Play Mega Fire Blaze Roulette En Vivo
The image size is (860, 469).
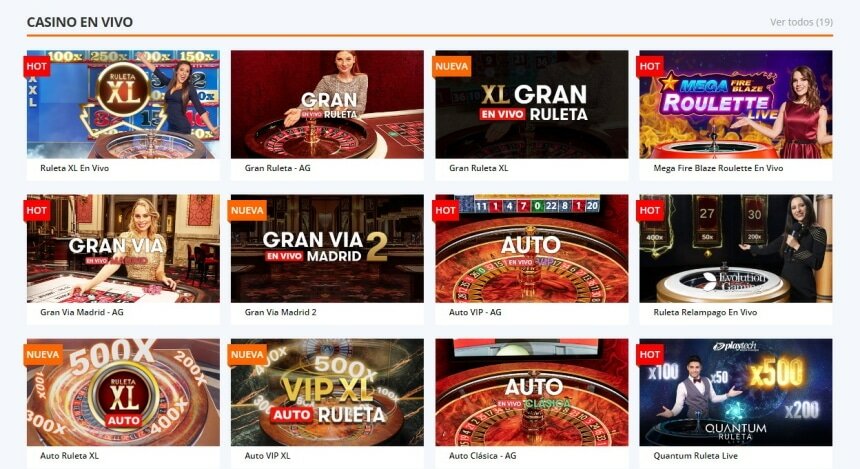pos(735,105)
